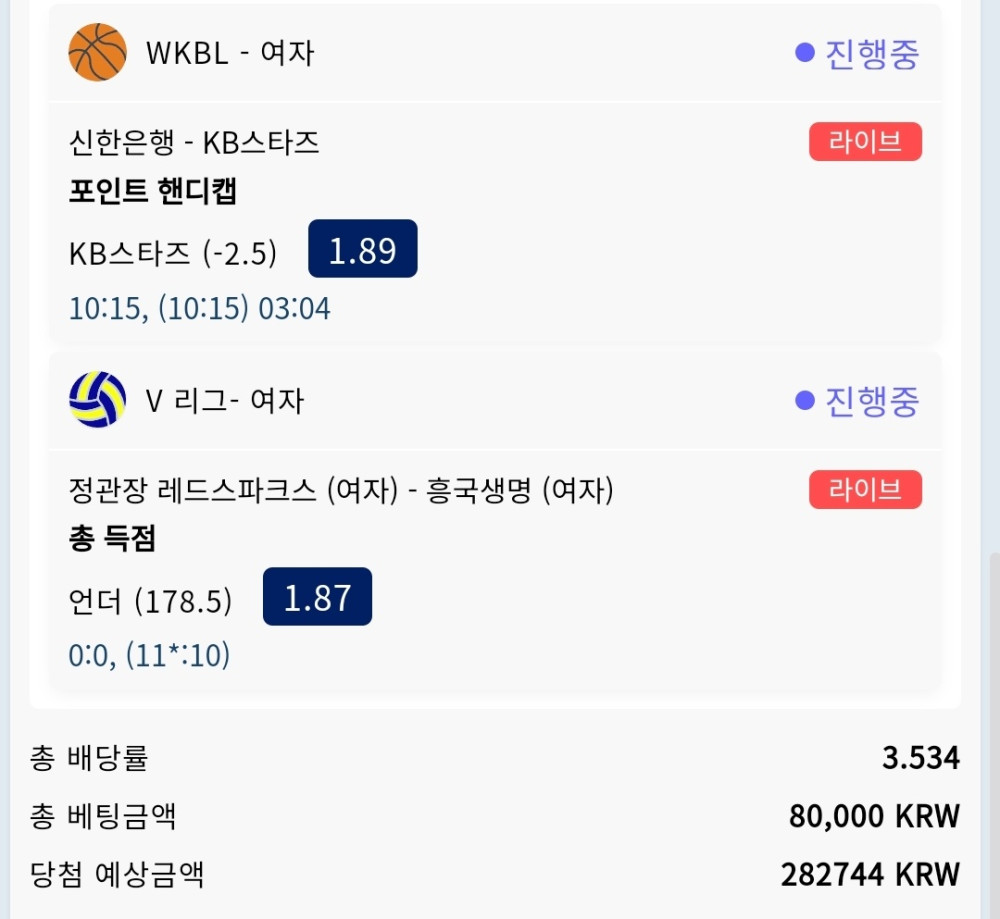The width and height of the screenshot is (1000, 919).
Task: Open the 정관장 레드스파크스 - 흥국생명 bet card
Action: coord(340,491)
